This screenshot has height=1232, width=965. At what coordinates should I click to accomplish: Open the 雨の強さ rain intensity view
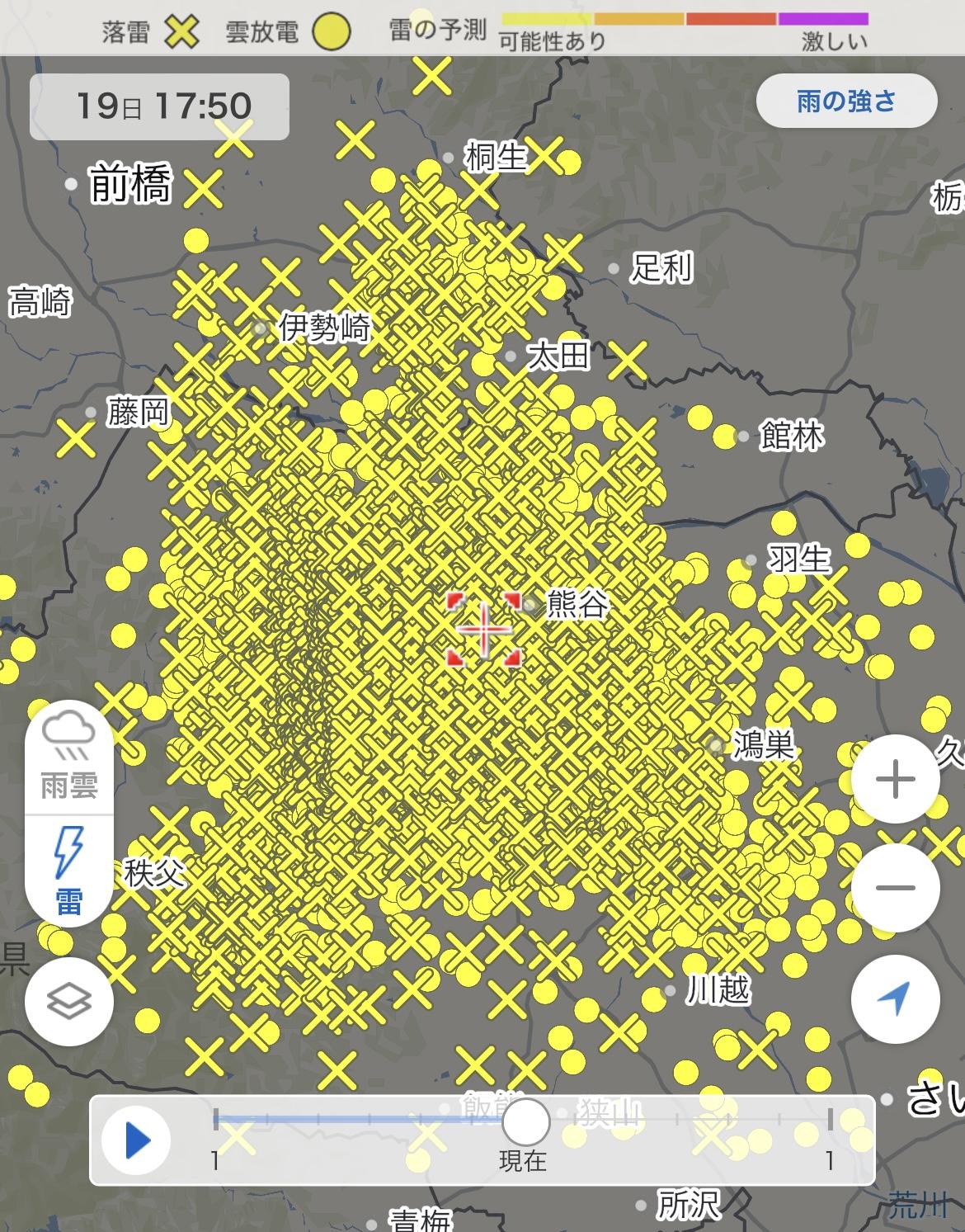846,101
